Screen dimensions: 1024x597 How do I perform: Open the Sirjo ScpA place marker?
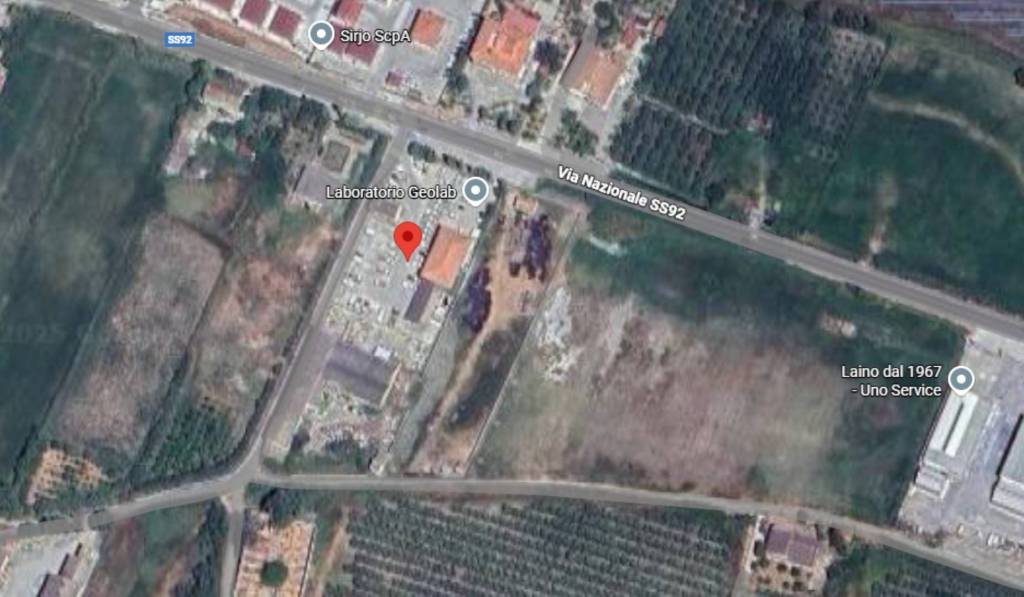tap(320, 36)
